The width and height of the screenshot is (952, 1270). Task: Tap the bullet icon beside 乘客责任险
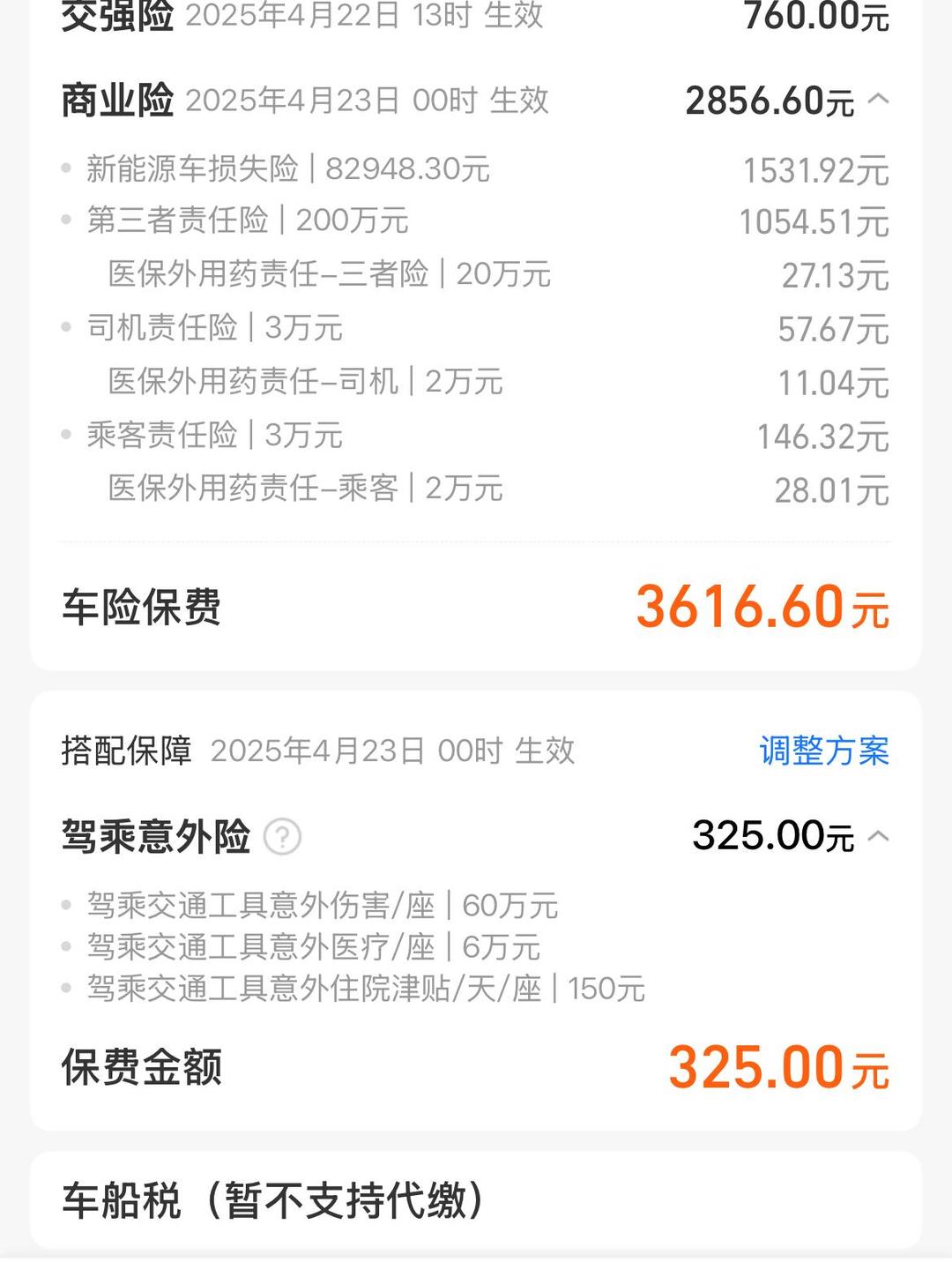pyautogui.click(x=66, y=436)
